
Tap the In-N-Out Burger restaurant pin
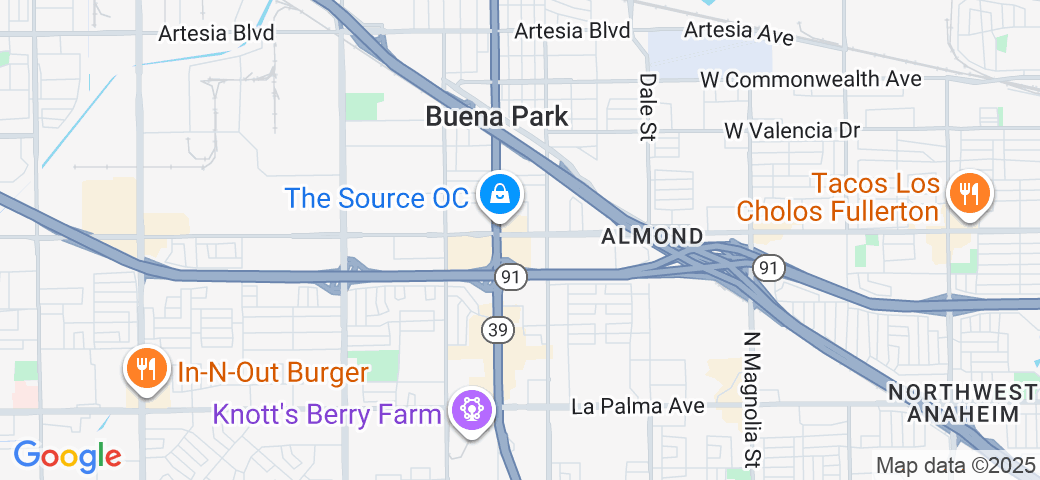[146, 369]
